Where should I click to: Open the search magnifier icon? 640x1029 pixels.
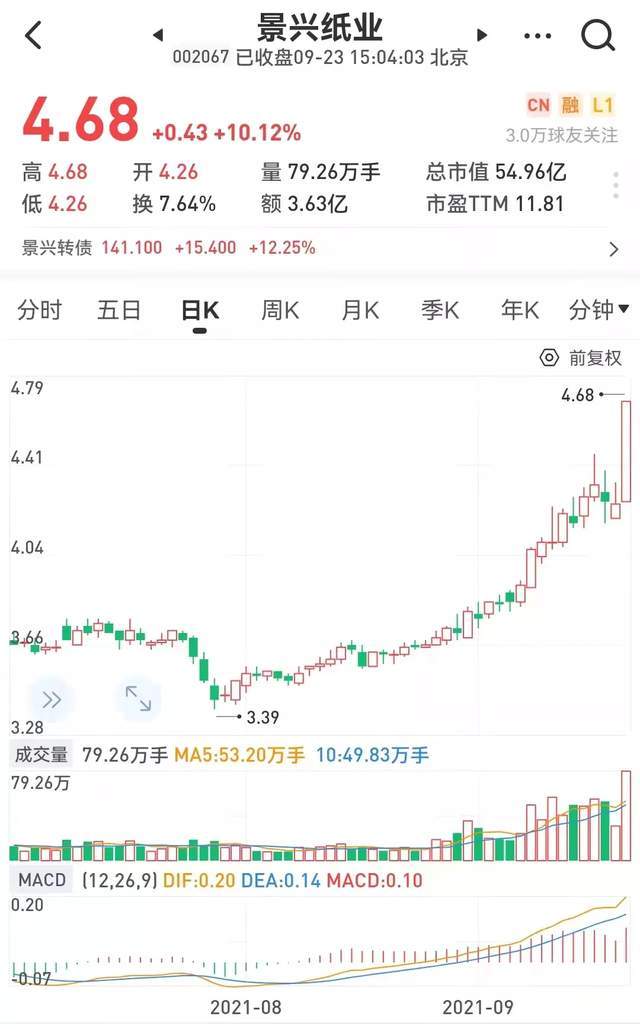pos(597,36)
